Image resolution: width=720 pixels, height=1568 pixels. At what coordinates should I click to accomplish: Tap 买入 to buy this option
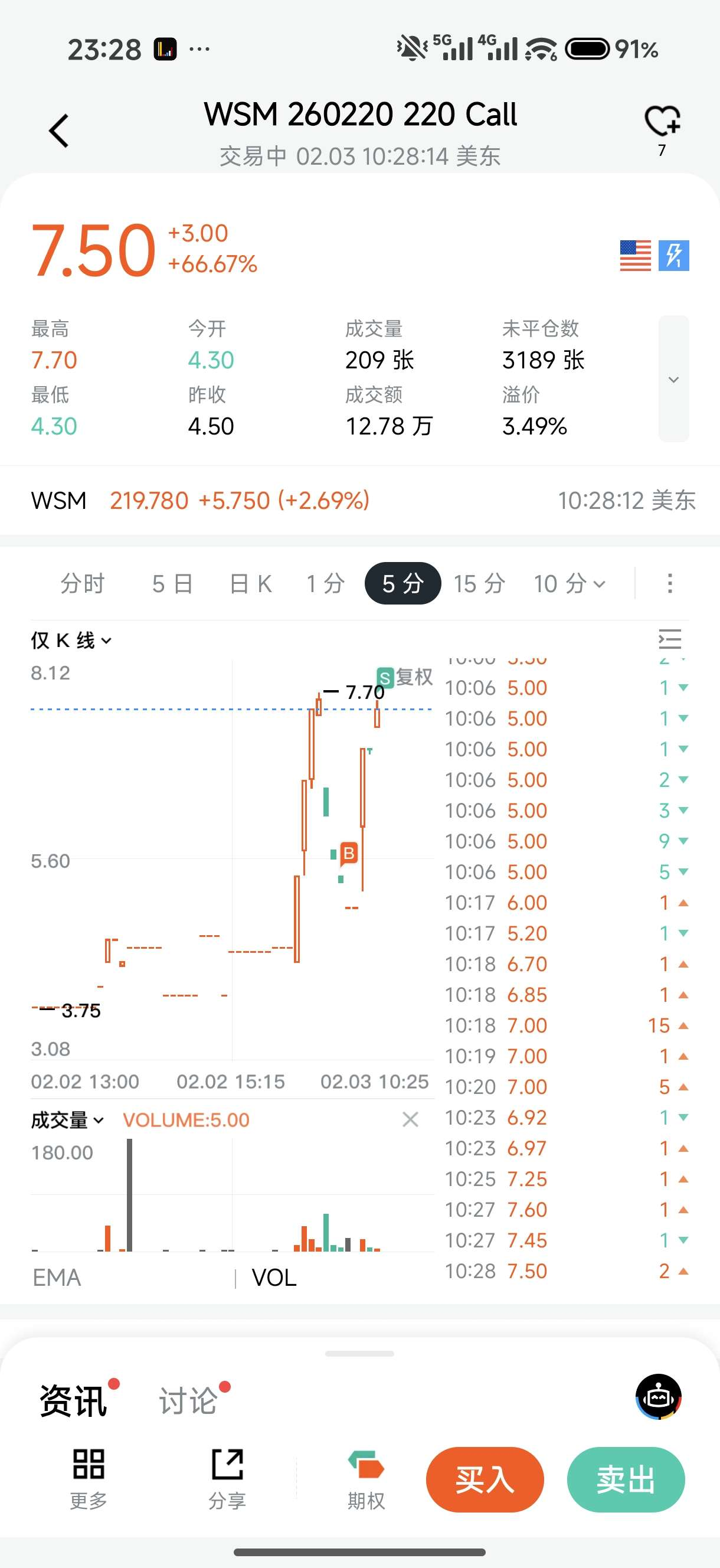pos(485,1479)
